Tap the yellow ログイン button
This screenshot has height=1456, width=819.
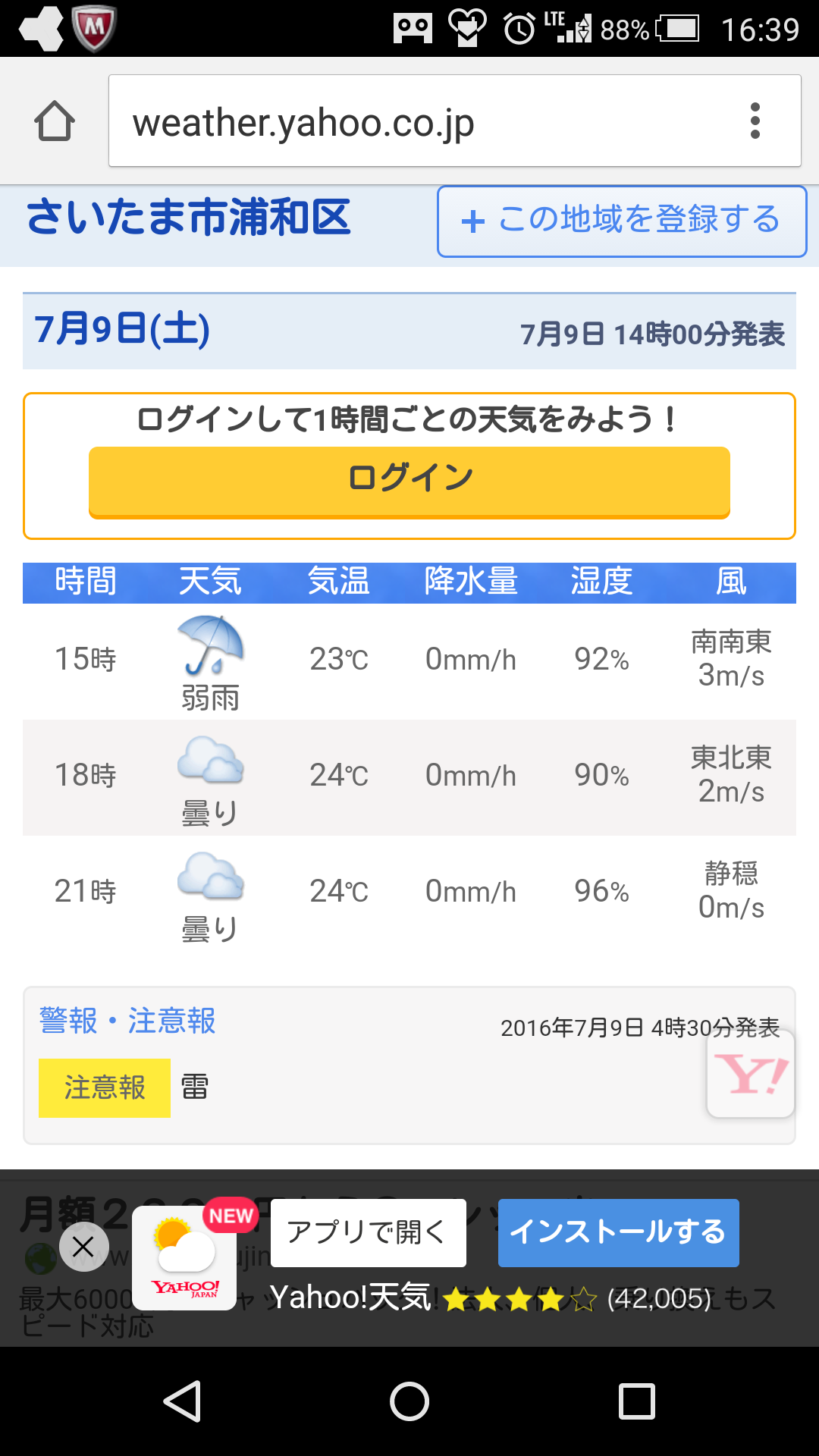(x=409, y=481)
